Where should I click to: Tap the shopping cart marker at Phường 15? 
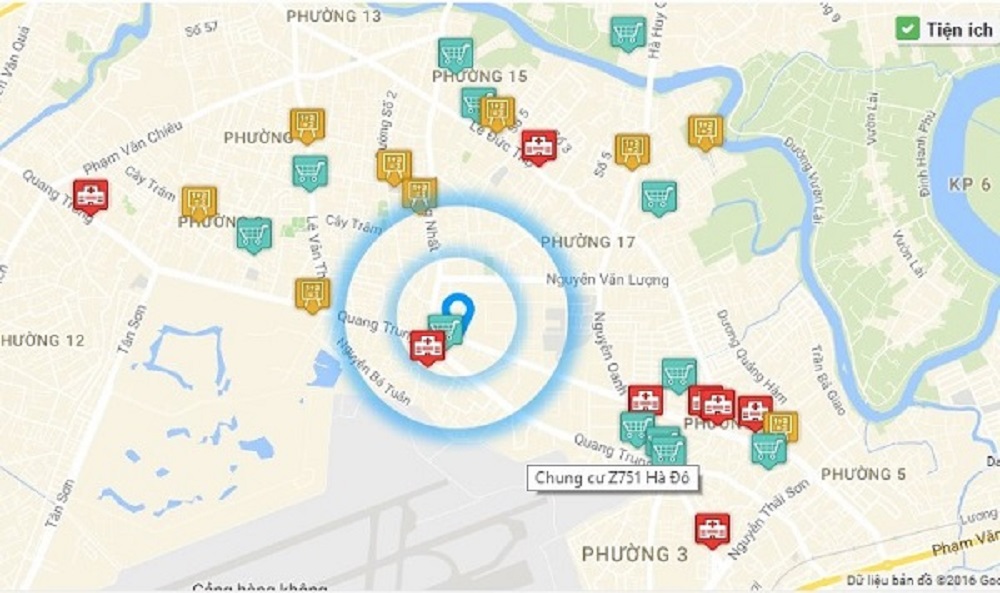(455, 54)
